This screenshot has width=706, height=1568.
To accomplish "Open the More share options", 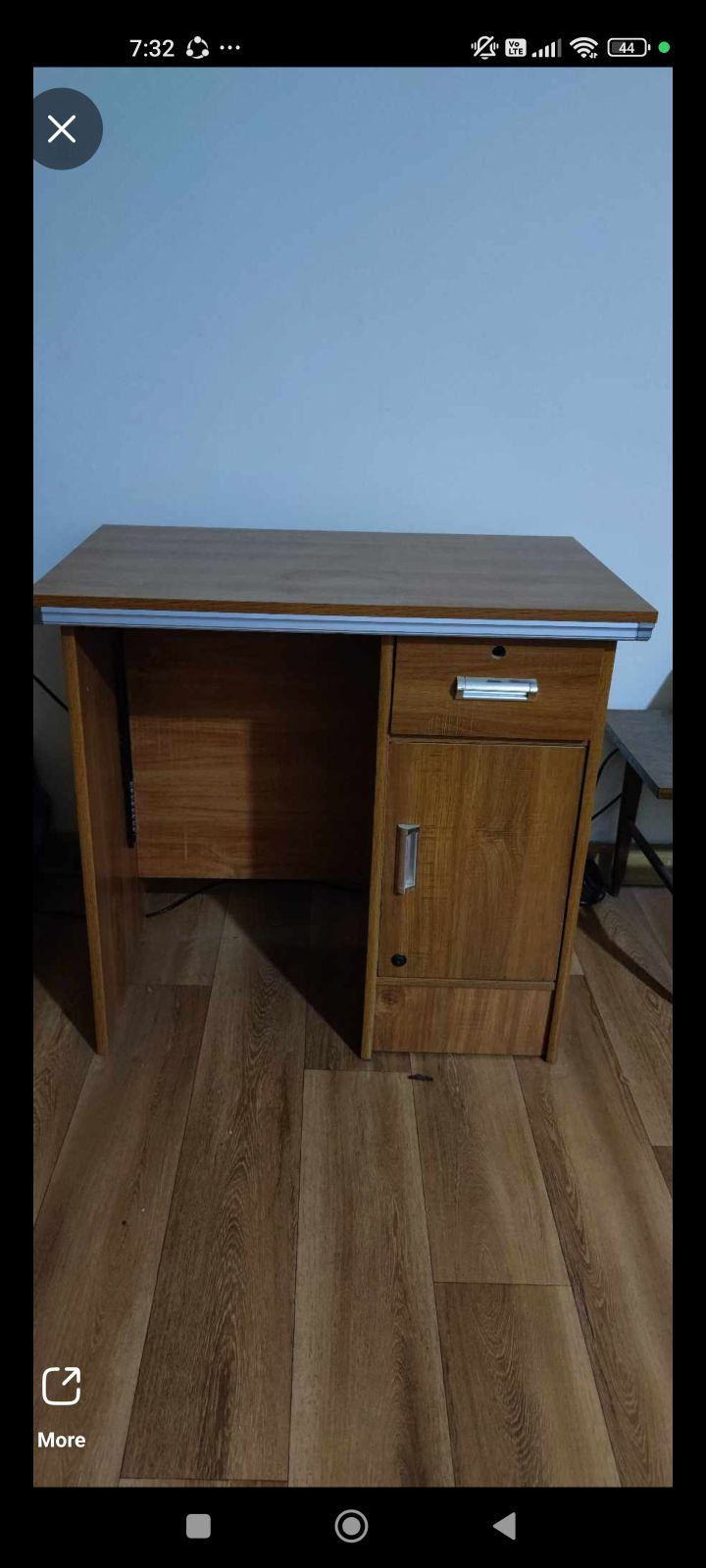I will click(61, 1403).
